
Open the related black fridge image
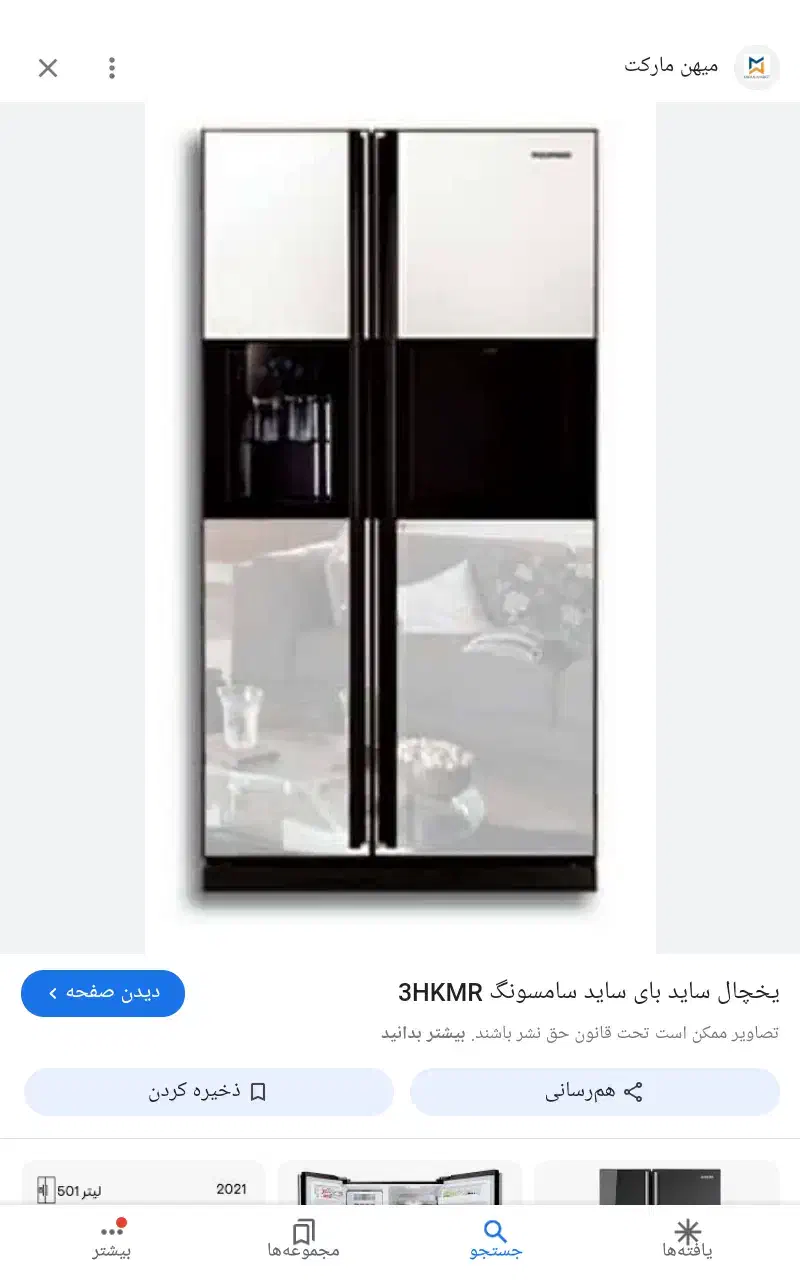coord(657,1183)
